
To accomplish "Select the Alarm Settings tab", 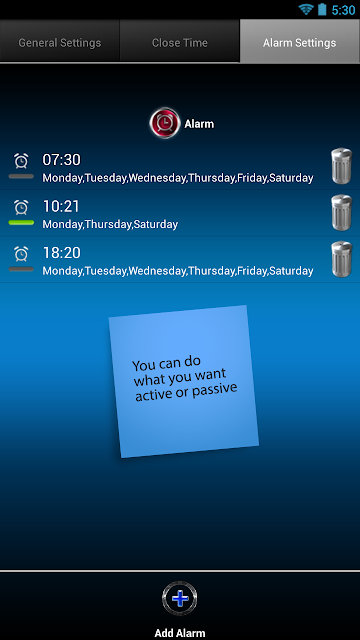I will tap(300, 41).
